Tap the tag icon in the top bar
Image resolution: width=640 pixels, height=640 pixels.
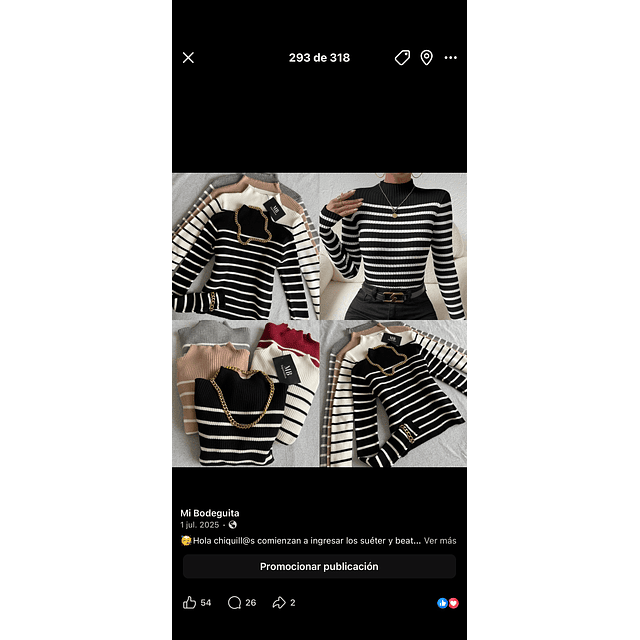tap(402, 58)
